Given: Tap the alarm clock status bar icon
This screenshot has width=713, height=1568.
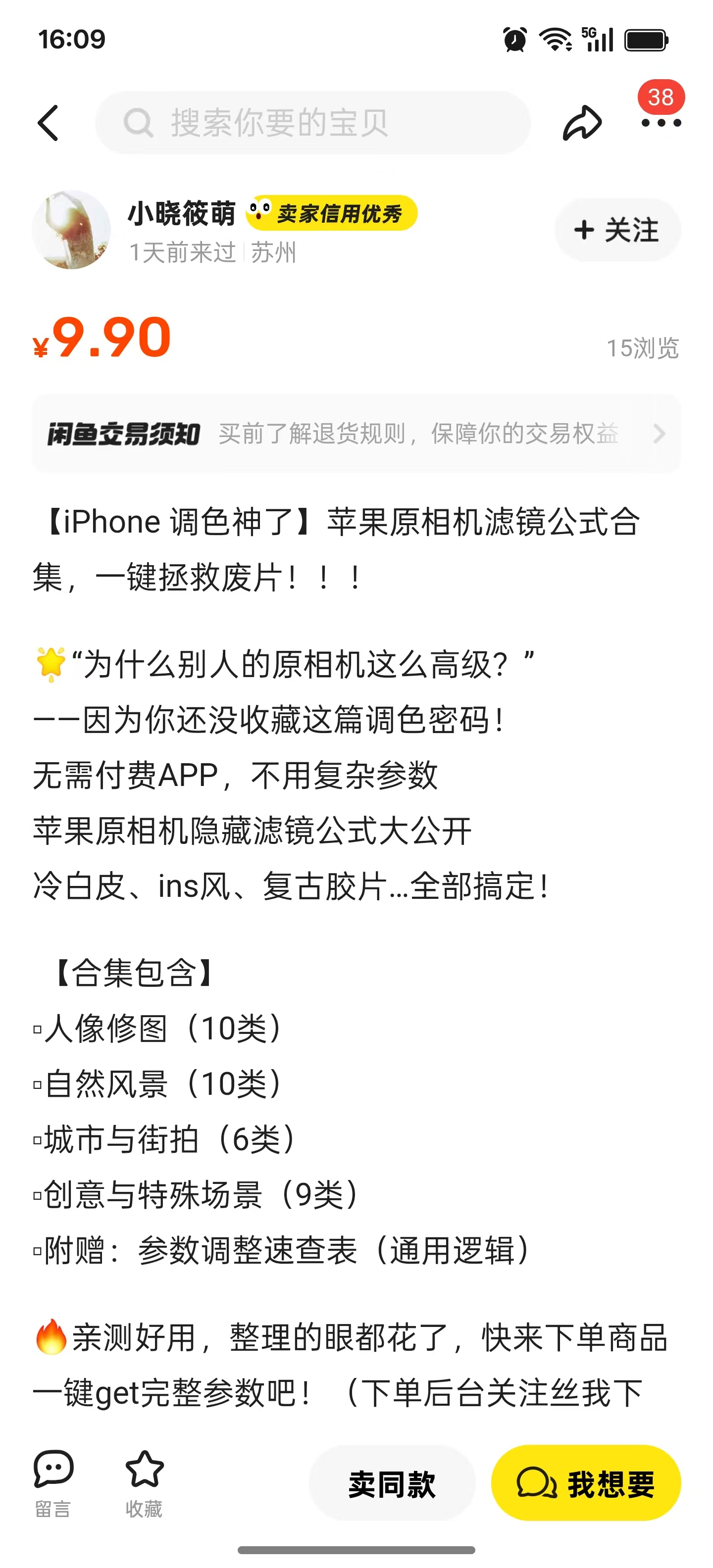Looking at the screenshot, I should click(x=513, y=39).
